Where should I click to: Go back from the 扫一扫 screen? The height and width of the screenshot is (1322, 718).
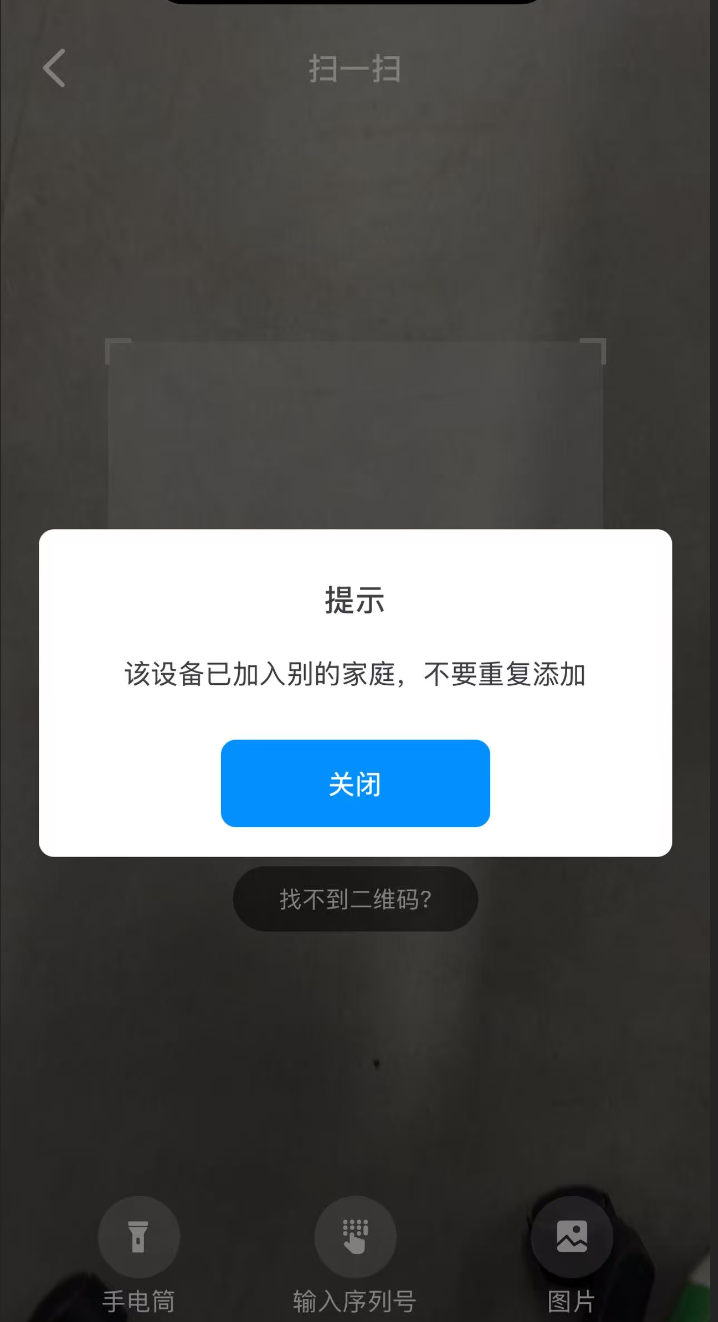coord(55,68)
